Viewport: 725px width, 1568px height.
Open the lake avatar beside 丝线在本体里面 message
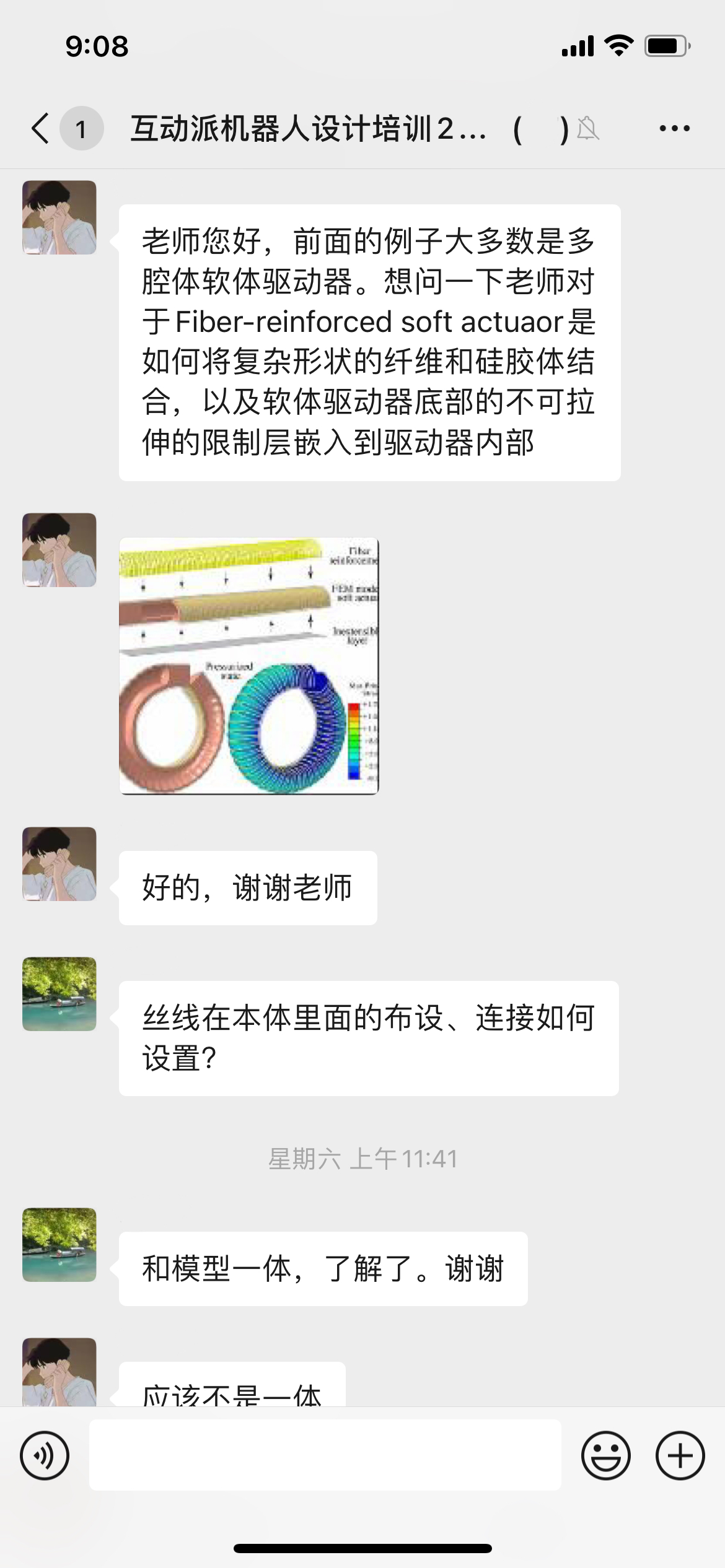coord(59,994)
